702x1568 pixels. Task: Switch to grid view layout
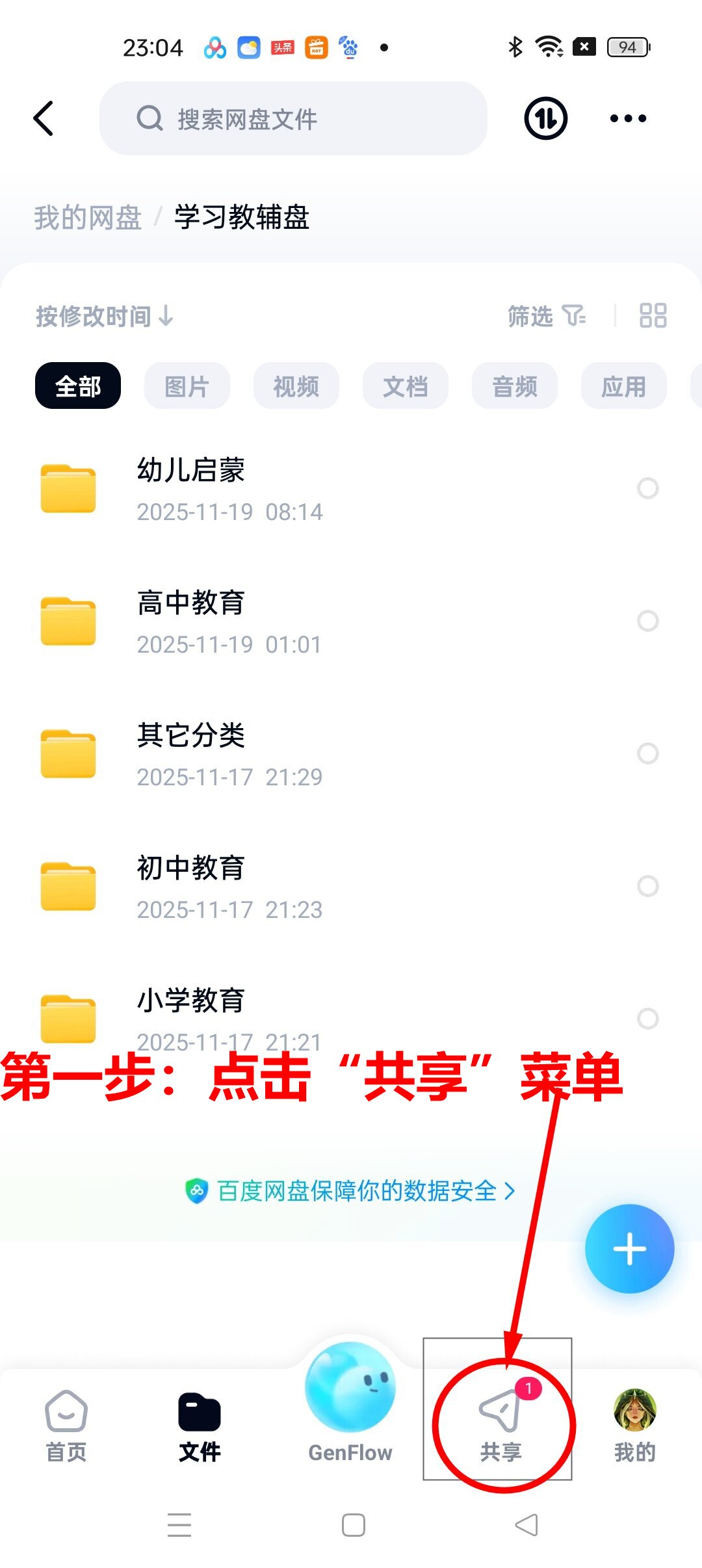[653, 316]
